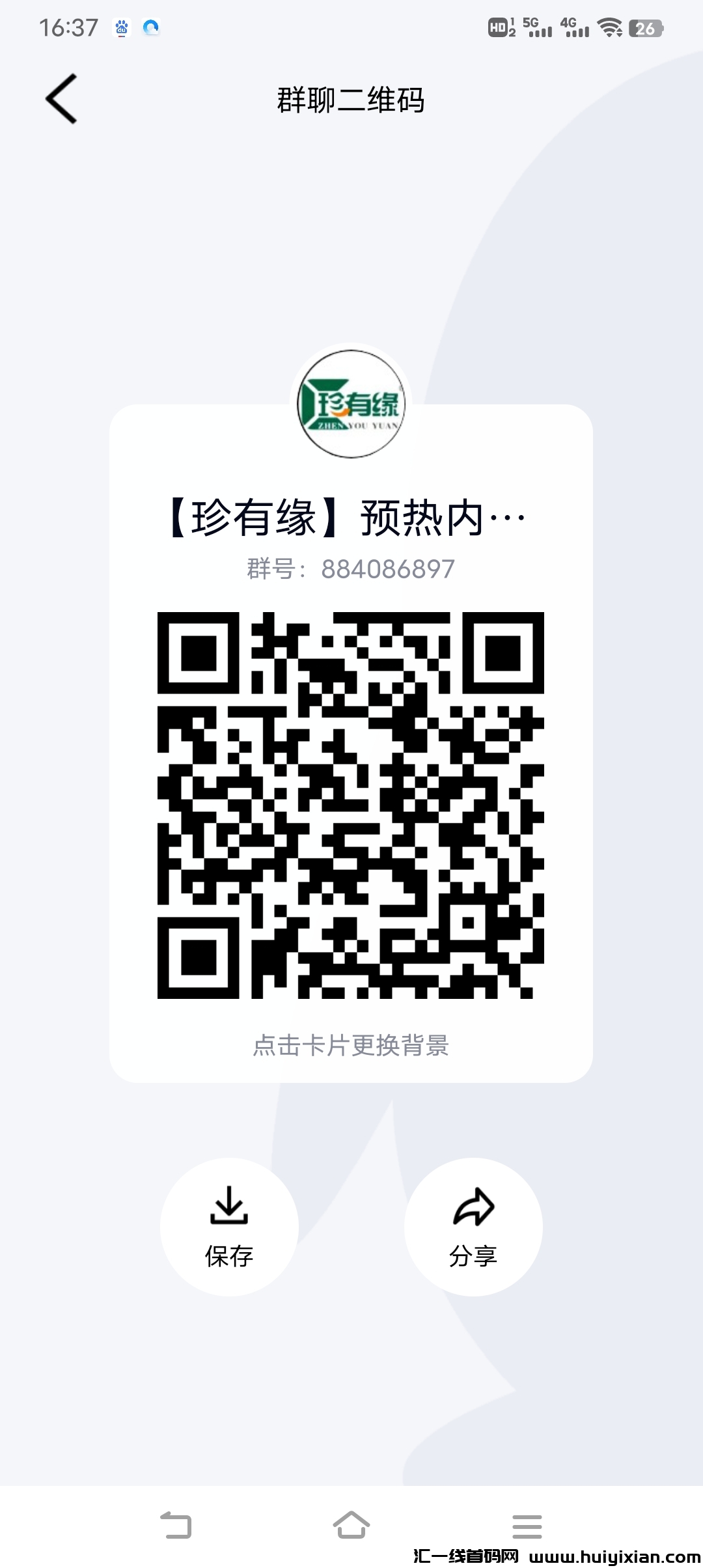Tap the Wi-Fi icon in status bar
Viewport: 703px width, 1568px height.
tap(611, 26)
